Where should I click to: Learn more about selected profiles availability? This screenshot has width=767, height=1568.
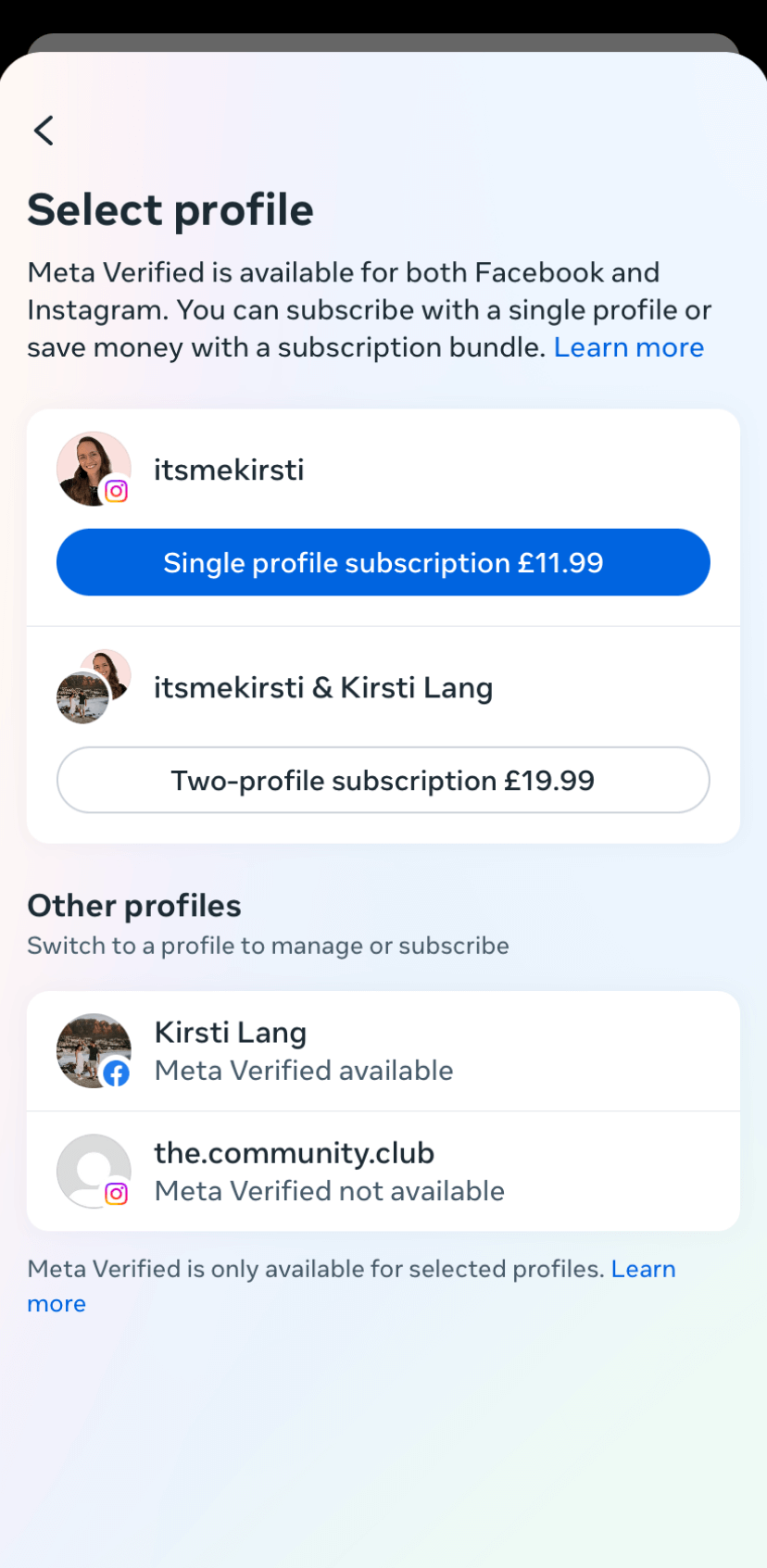coord(643,1269)
